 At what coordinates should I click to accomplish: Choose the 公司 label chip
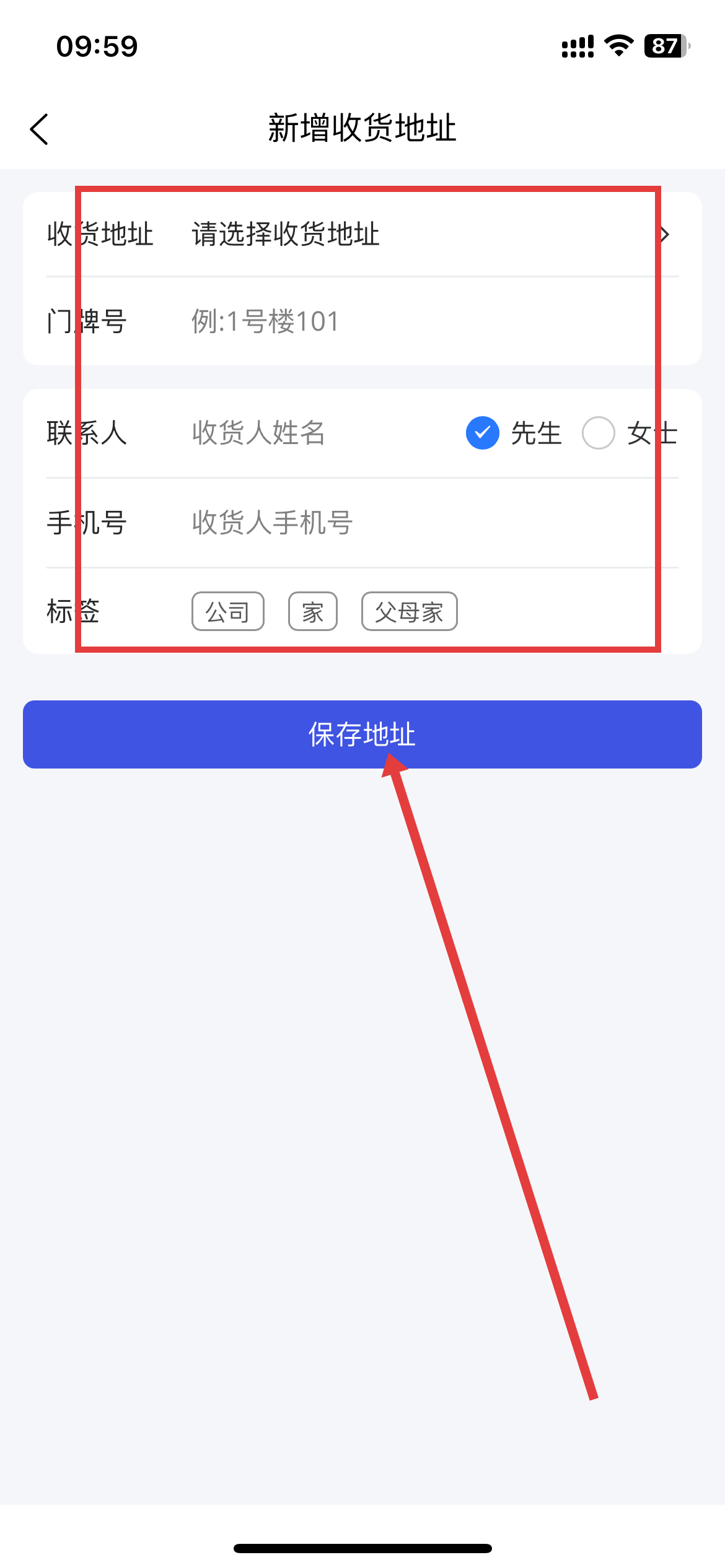(x=228, y=612)
